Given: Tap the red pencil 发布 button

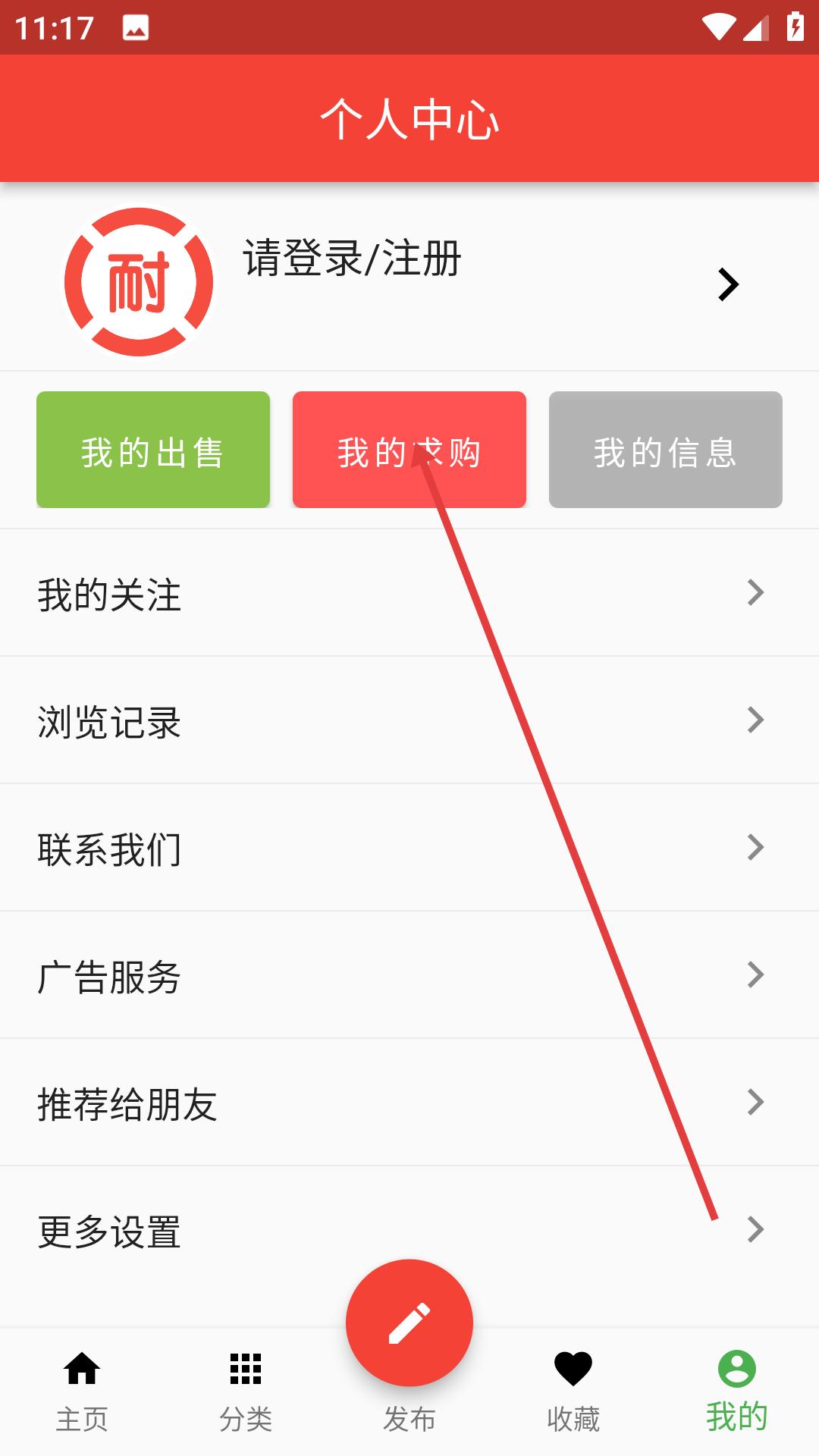Looking at the screenshot, I should click(409, 1323).
